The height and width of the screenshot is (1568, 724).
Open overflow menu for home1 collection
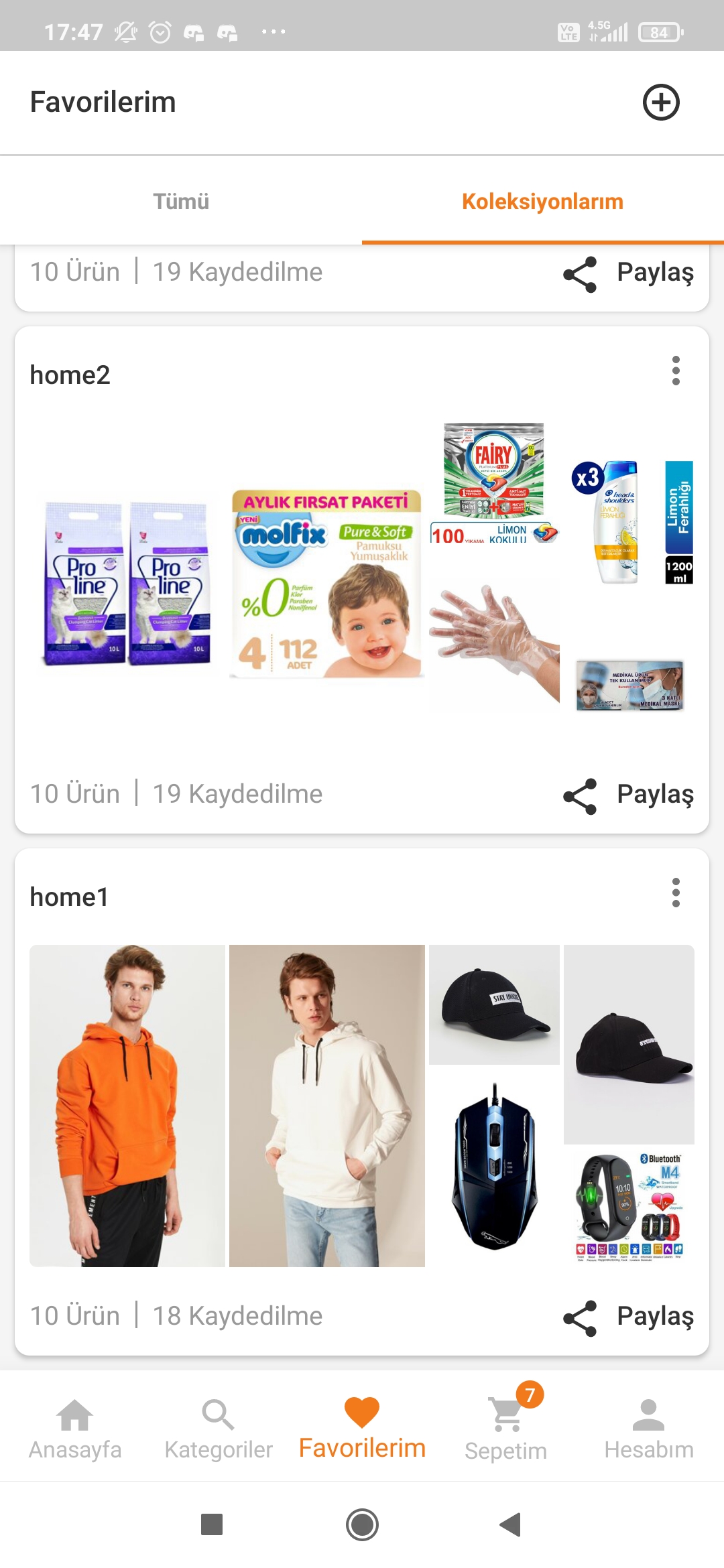tap(676, 893)
